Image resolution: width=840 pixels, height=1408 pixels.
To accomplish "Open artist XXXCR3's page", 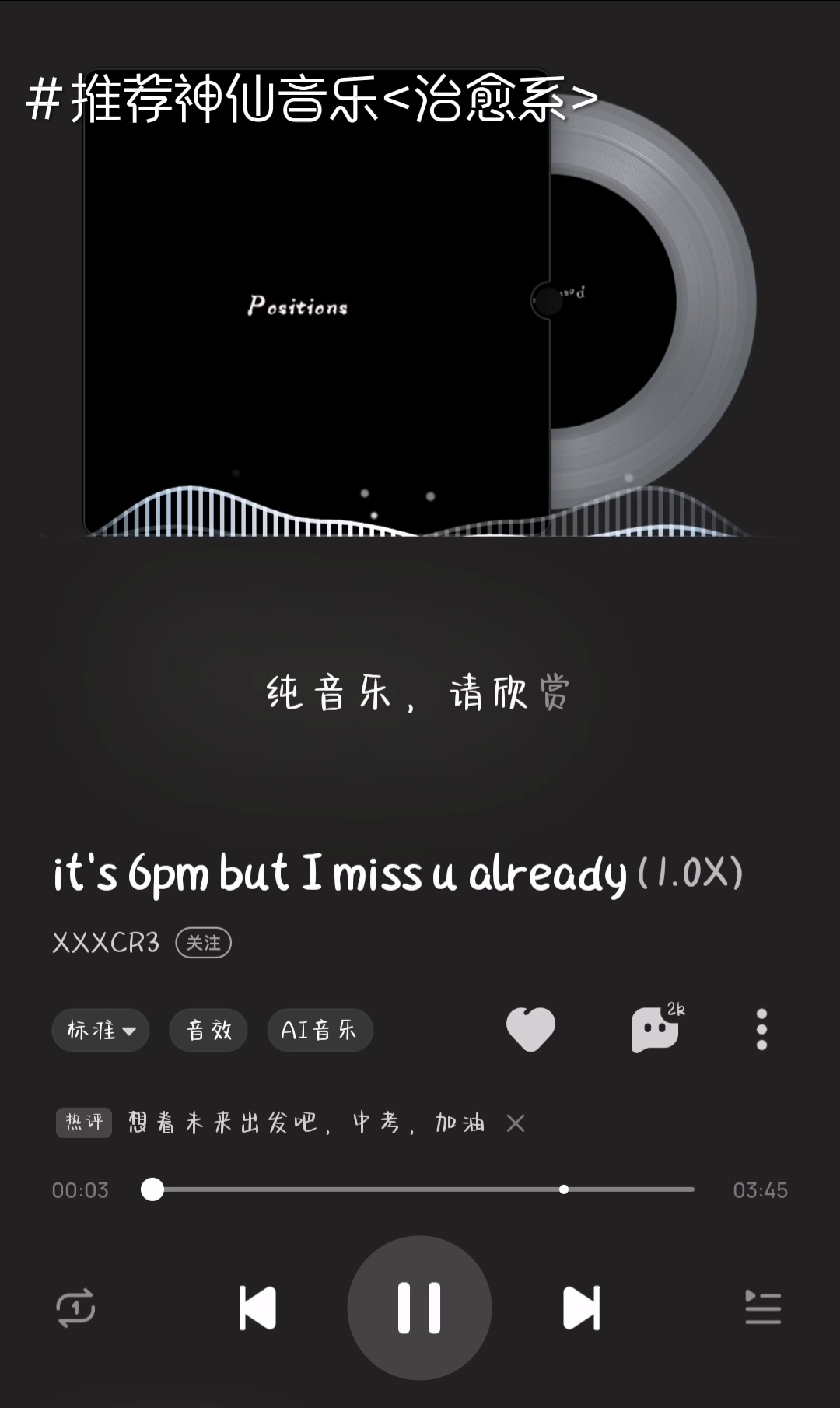I will tap(106, 943).
